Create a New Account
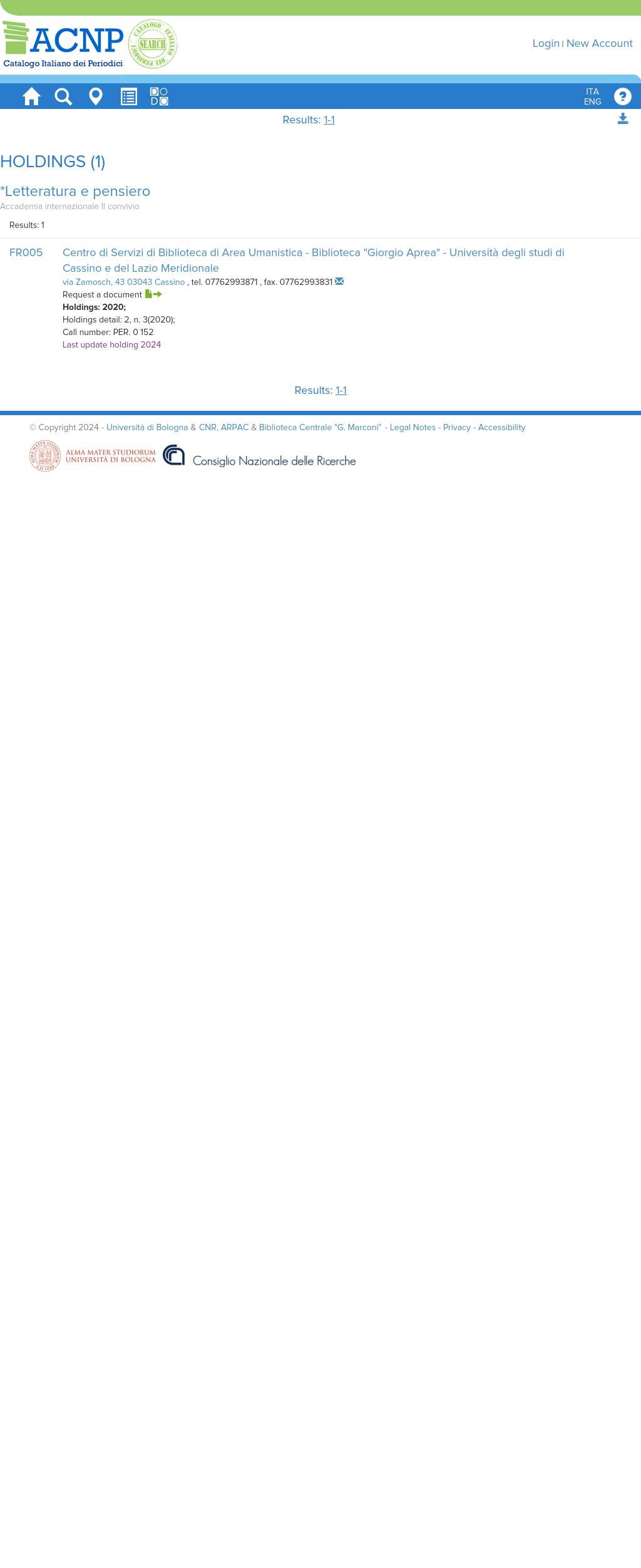Image resolution: width=641 pixels, height=1568 pixels. click(x=599, y=43)
